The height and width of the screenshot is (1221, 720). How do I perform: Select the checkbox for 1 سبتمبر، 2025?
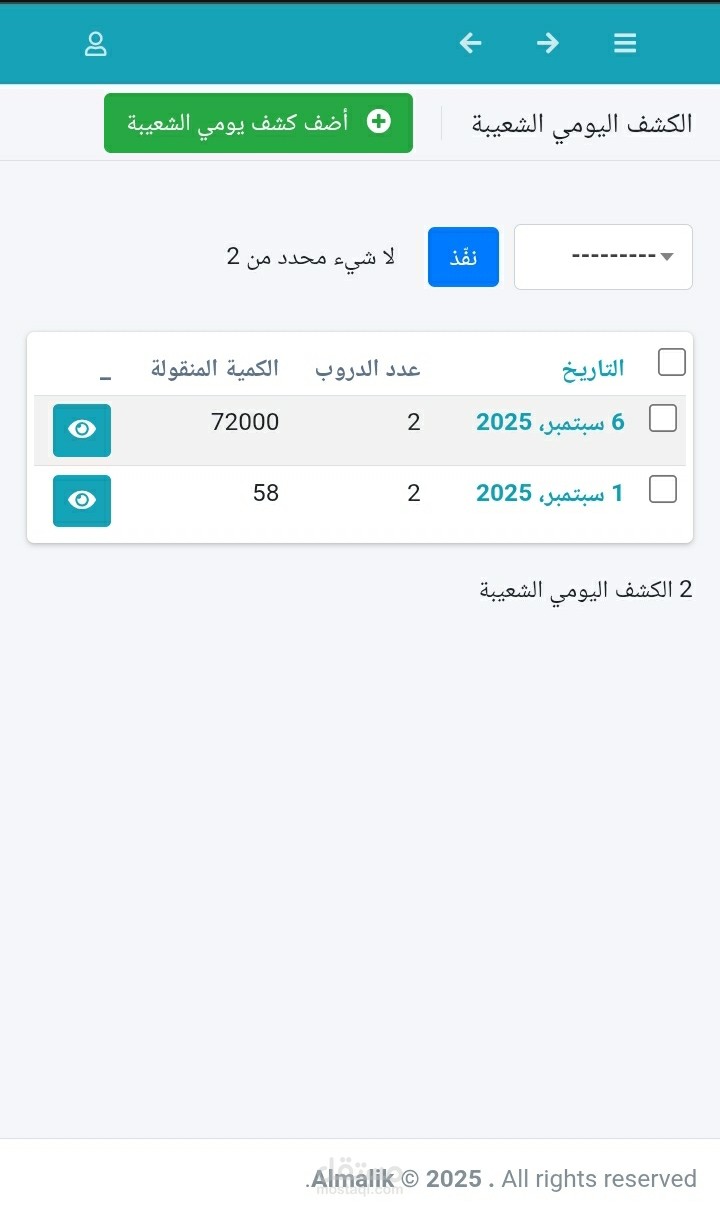[x=663, y=489]
